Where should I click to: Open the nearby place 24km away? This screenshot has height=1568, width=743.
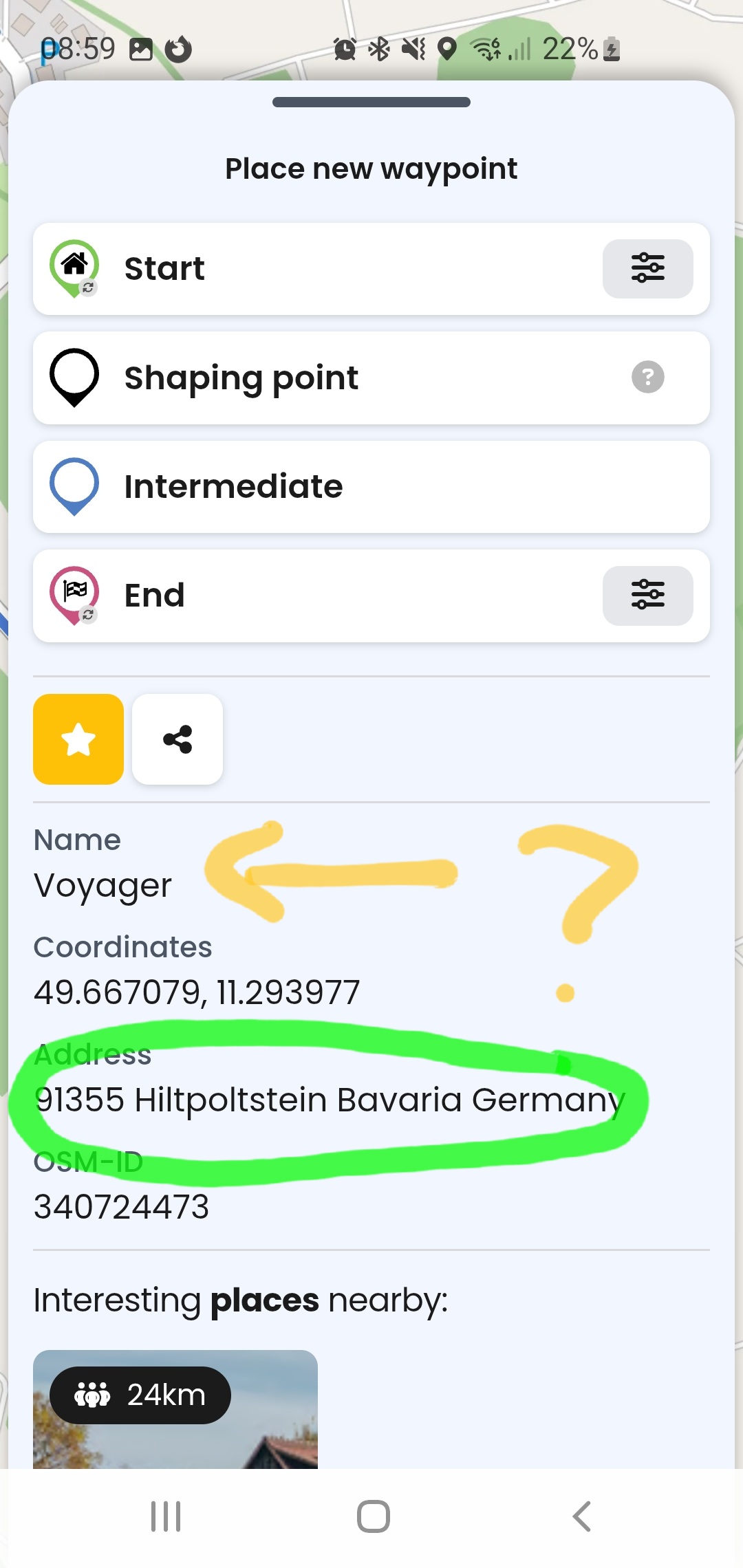click(175, 1409)
